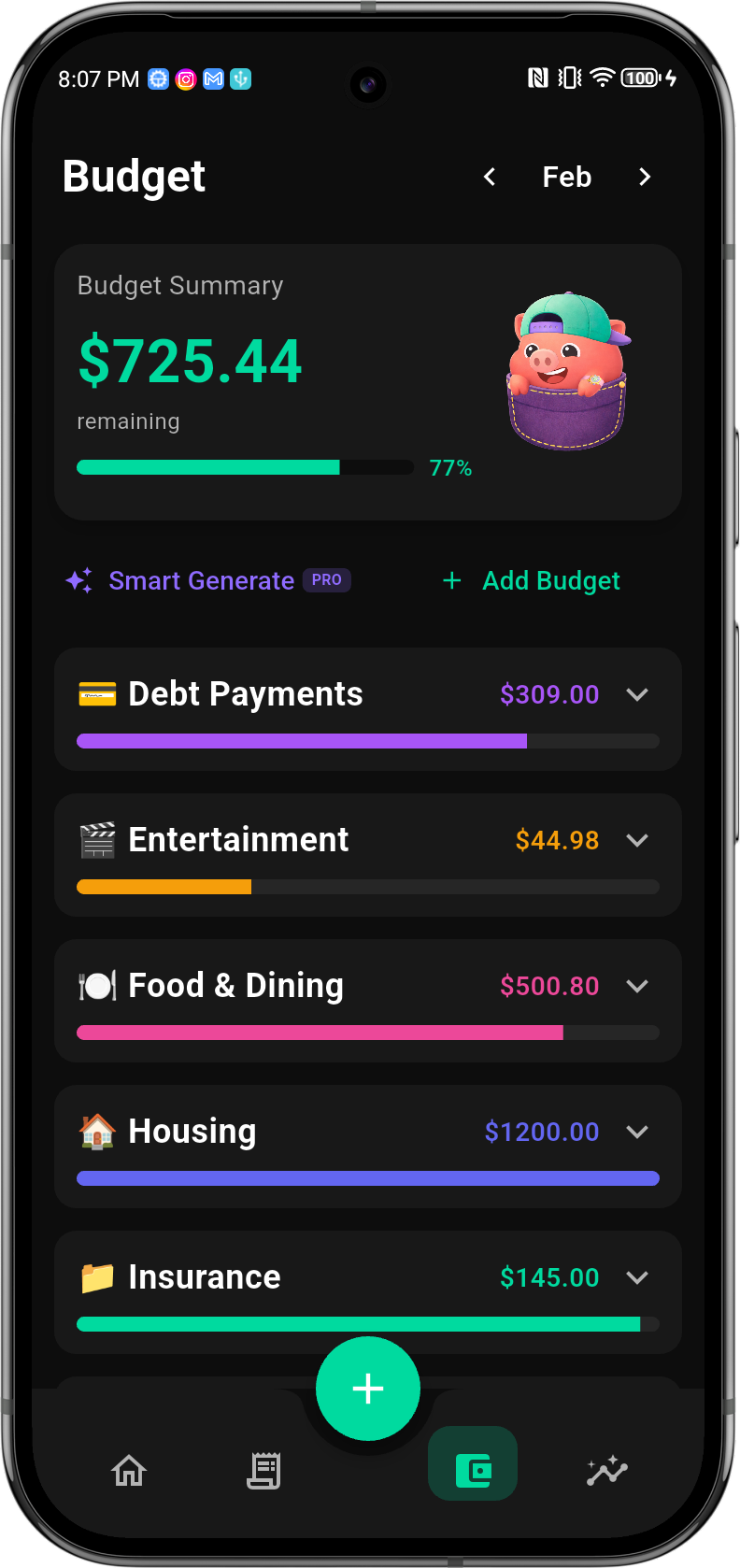Navigate to the previous month
The width and height of the screenshot is (740, 1568).
489,177
